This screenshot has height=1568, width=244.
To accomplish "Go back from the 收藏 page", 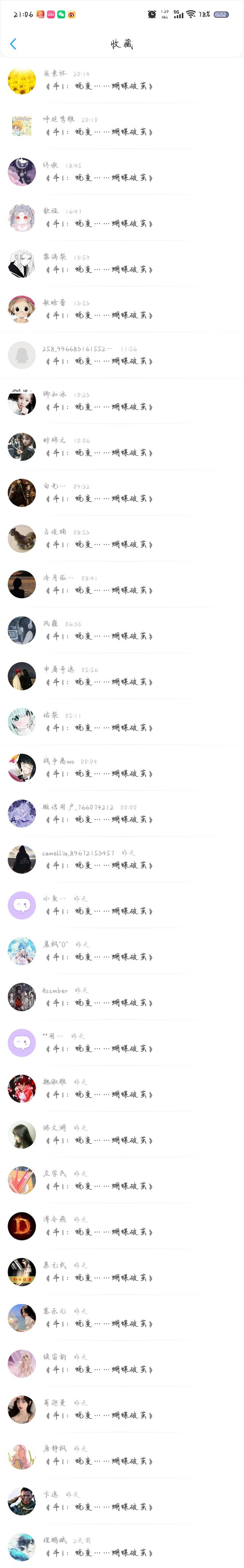I will [13, 44].
